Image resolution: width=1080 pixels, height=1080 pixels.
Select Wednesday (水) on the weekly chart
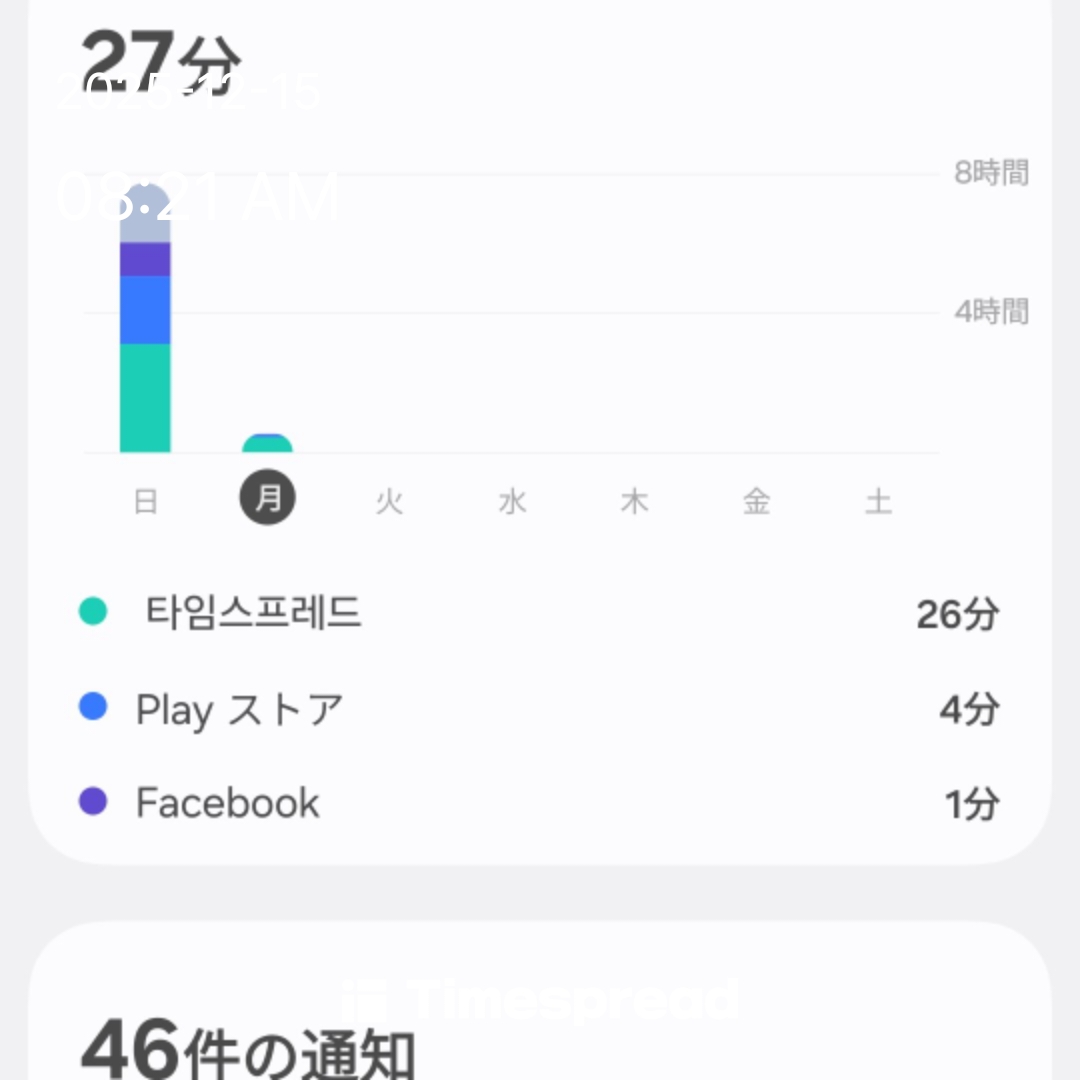(x=512, y=500)
